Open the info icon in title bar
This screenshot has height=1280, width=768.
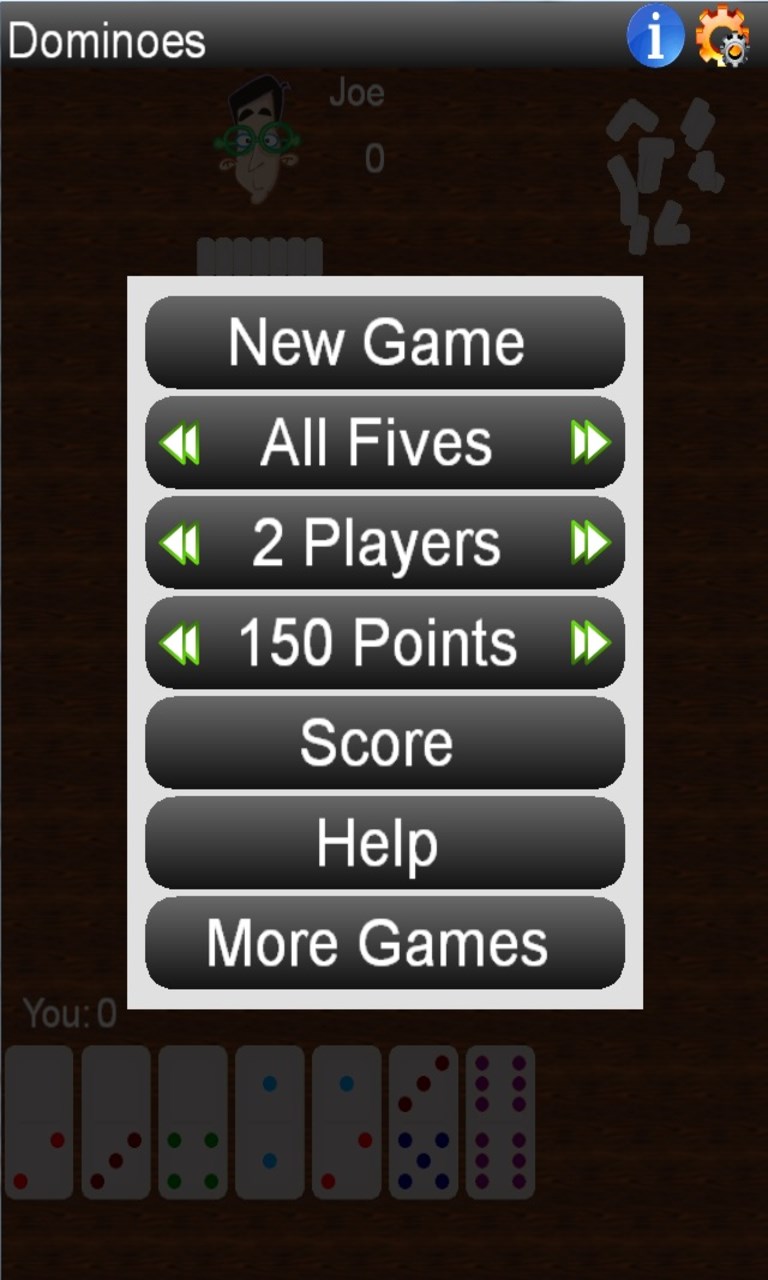pyautogui.click(x=655, y=36)
